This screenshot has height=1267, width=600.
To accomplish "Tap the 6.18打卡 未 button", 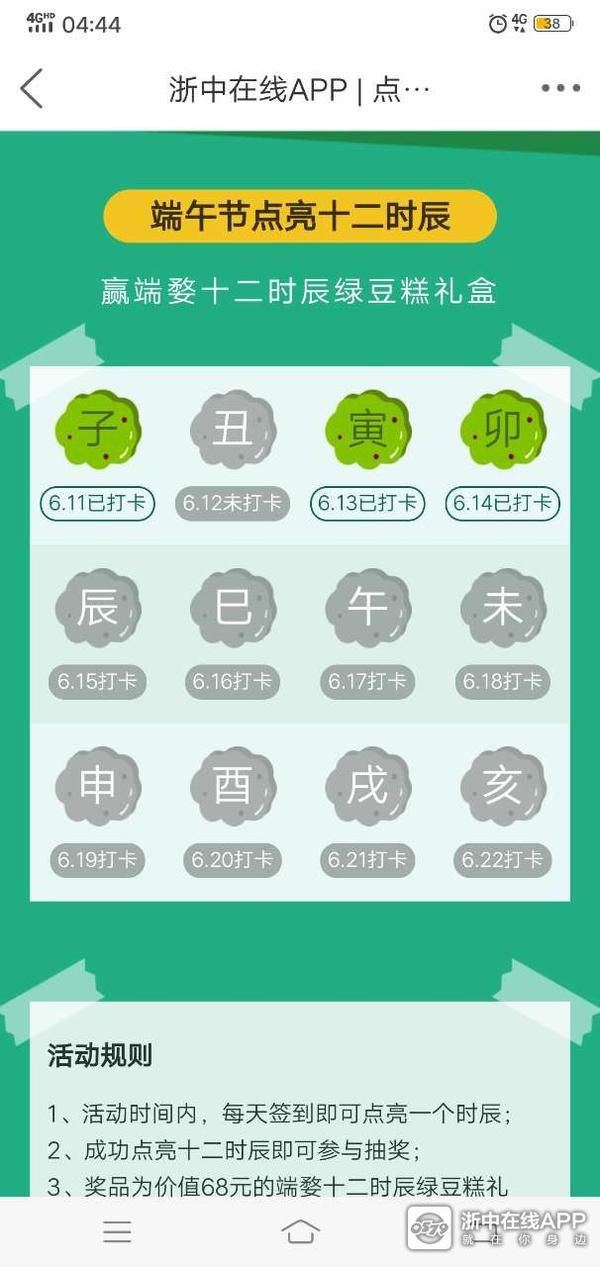I will [x=502, y=682].
